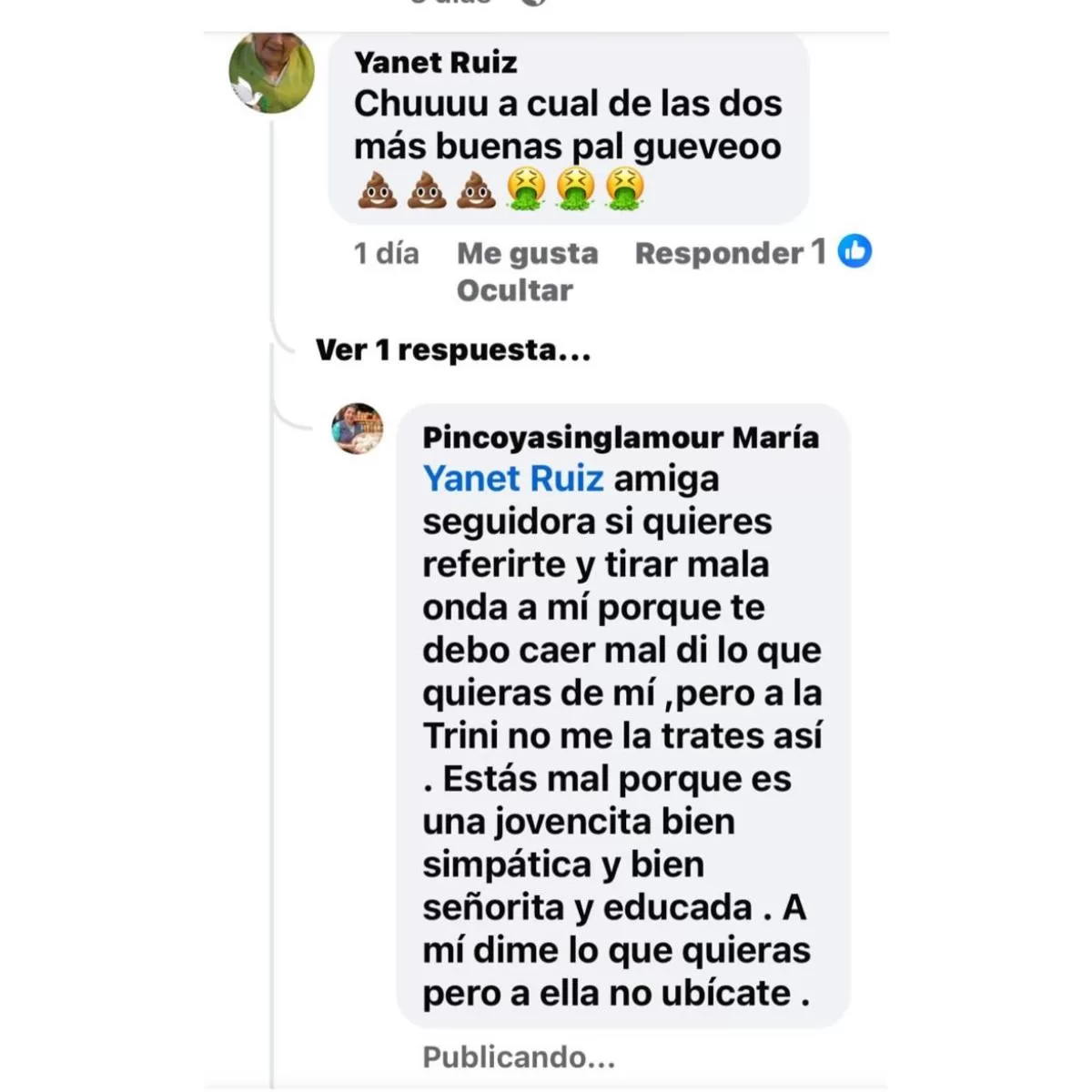Like Yanet Ruiz's comment with Me gusta
This screenshot has height=1092, width=1092.
pyautogui.click(x=527, y=253)
